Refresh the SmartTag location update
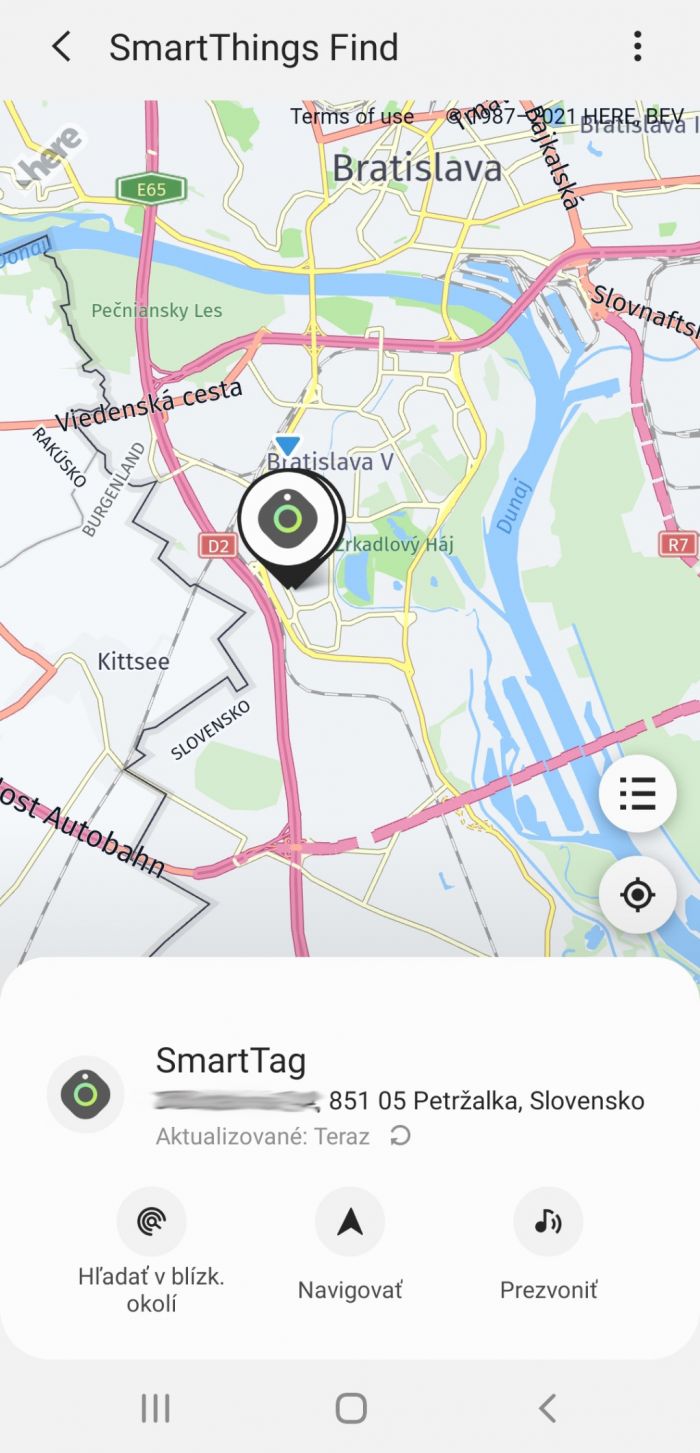This screenshot has width=700, height=1453. pos(400,1136)
